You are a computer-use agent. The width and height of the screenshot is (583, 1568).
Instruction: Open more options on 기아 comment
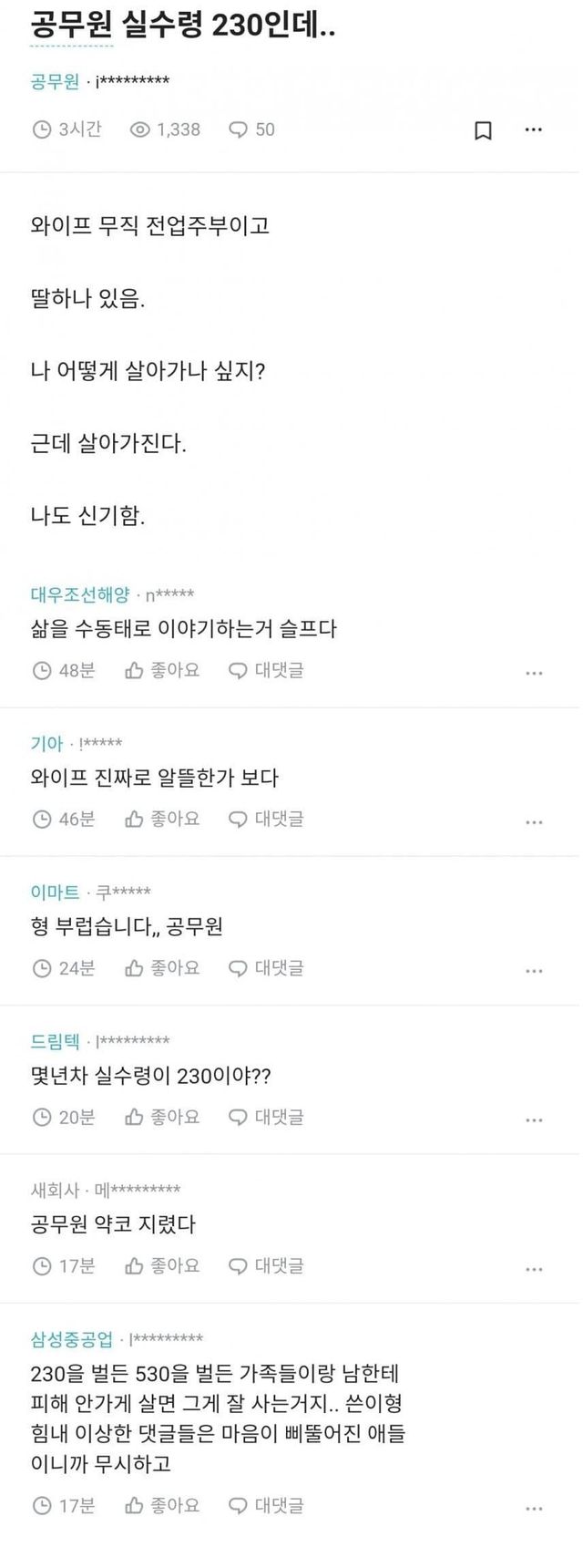click(535, 821)
